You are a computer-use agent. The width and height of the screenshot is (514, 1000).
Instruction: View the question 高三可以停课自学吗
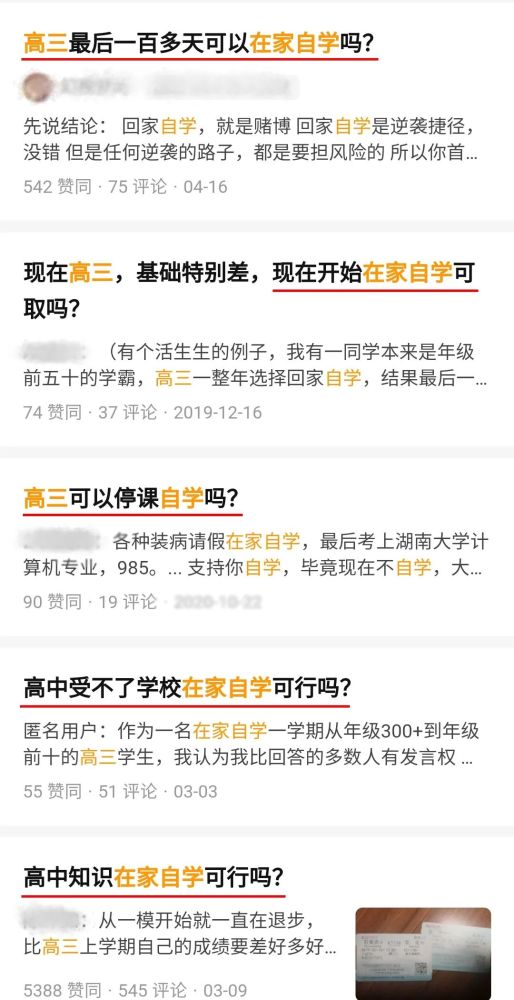coord(130,497)
